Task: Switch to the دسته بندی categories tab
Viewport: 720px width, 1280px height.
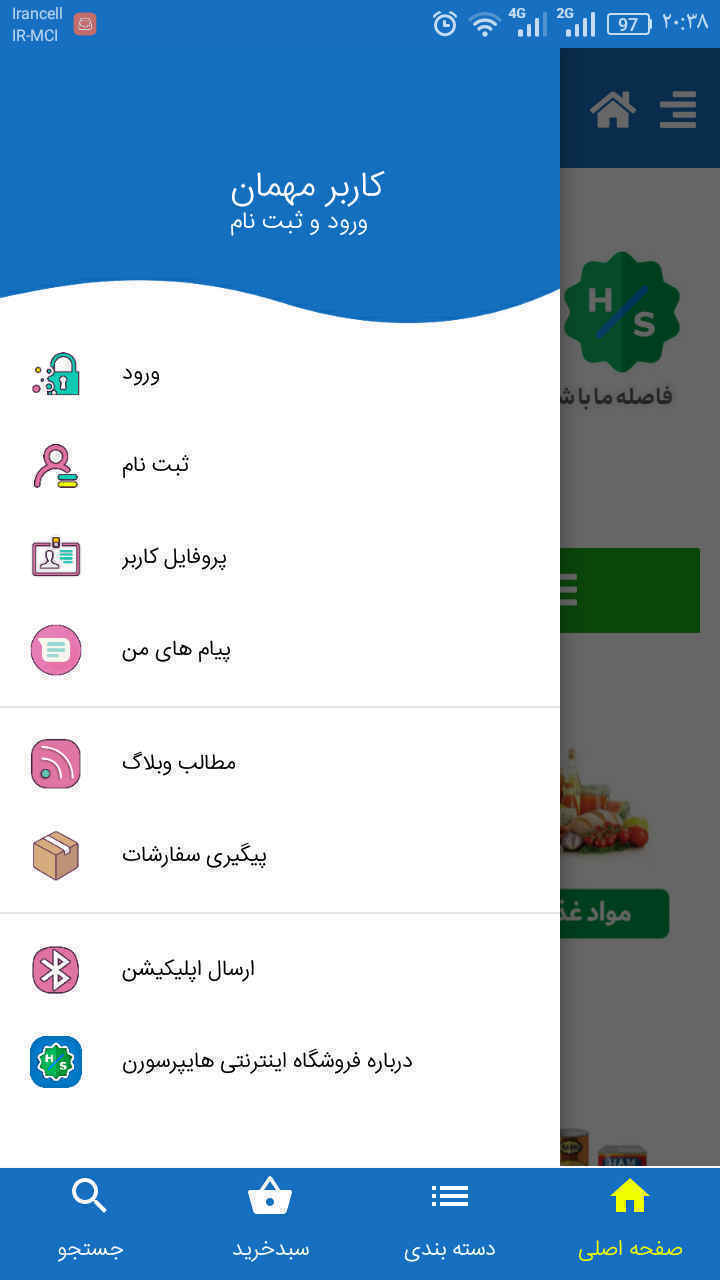Action: [450, 1222]
